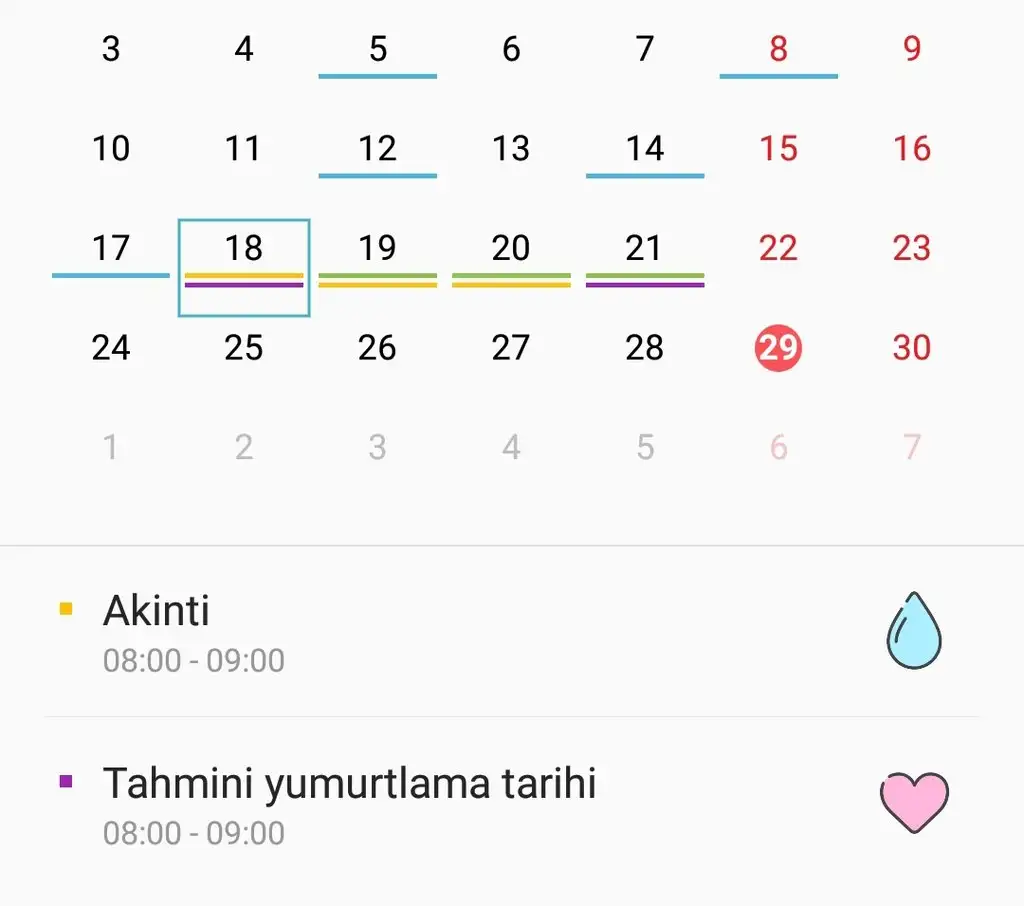
Task: Select day 27 in the calendar
Action: pos(511,347)
